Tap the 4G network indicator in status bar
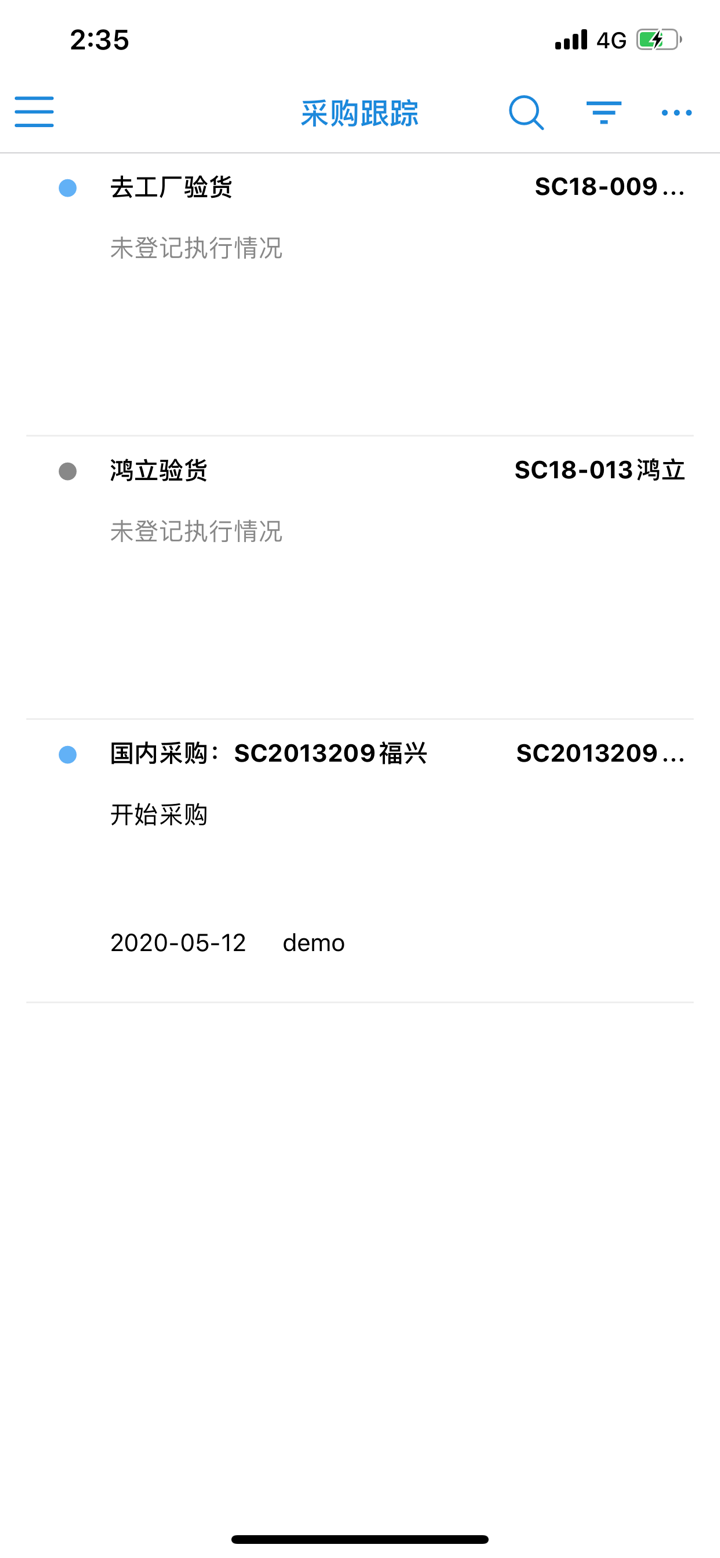Image resolution: width=720 pixels, height=1558 pixels. point(612,39)
